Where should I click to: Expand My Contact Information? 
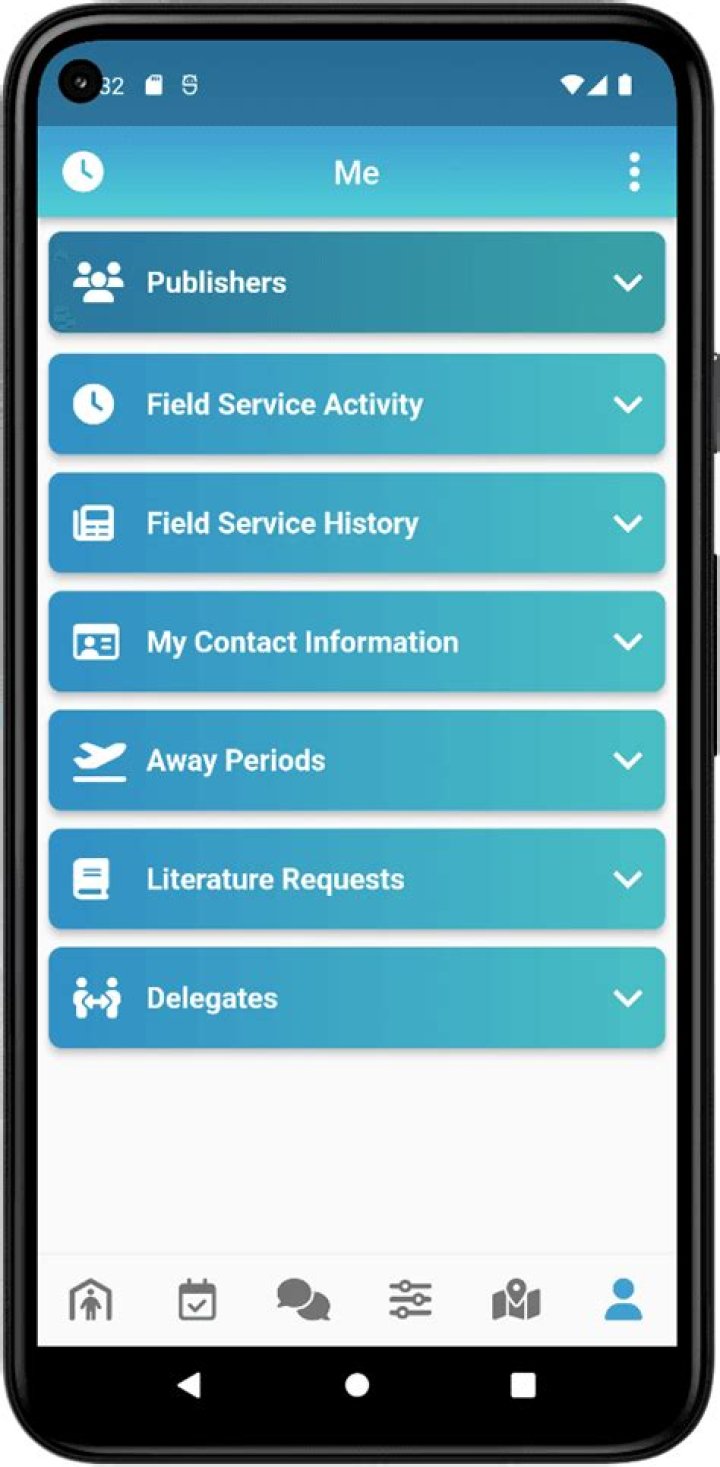(357, 642)
